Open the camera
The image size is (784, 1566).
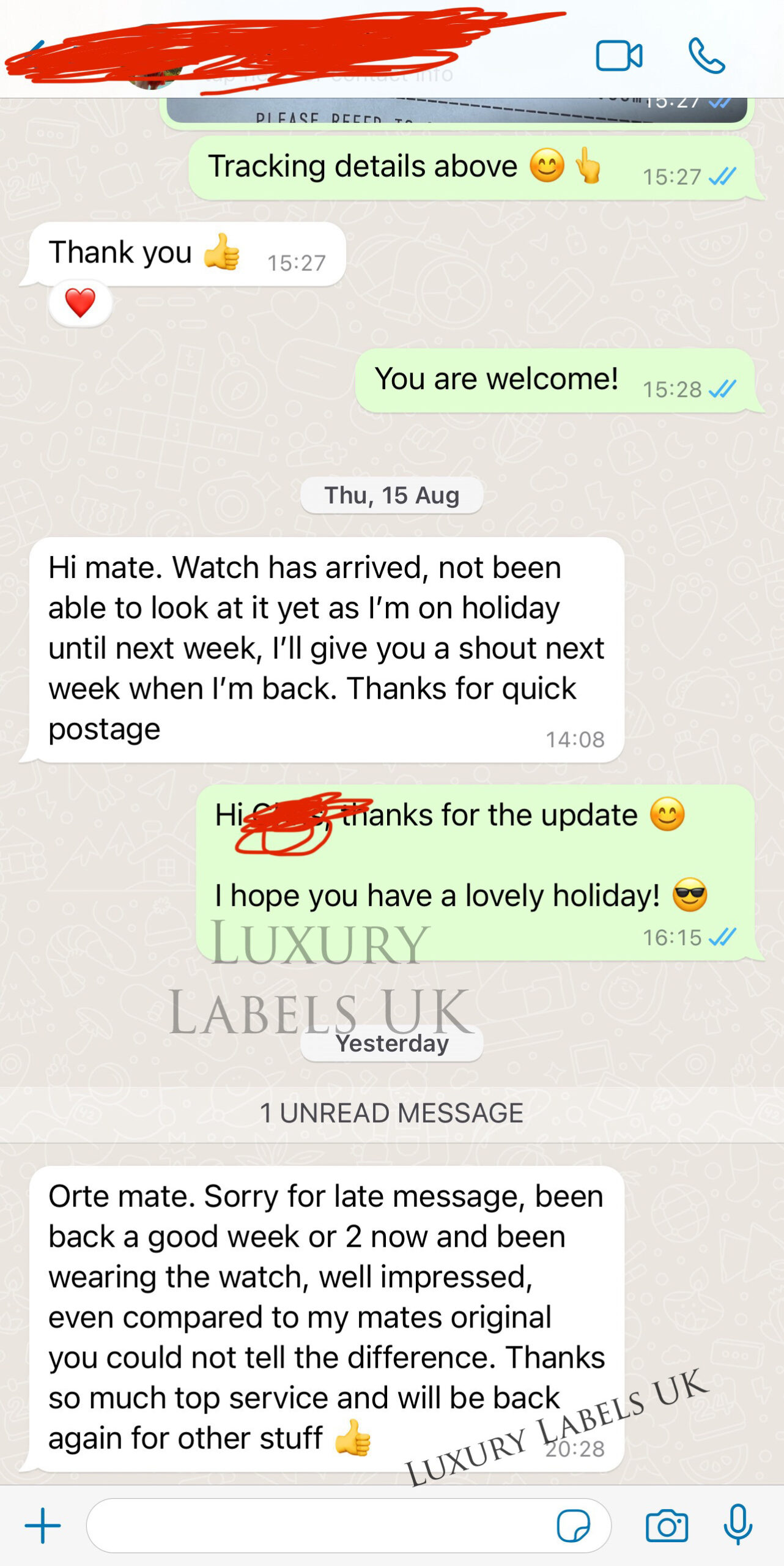click(x=667, y=1526)
